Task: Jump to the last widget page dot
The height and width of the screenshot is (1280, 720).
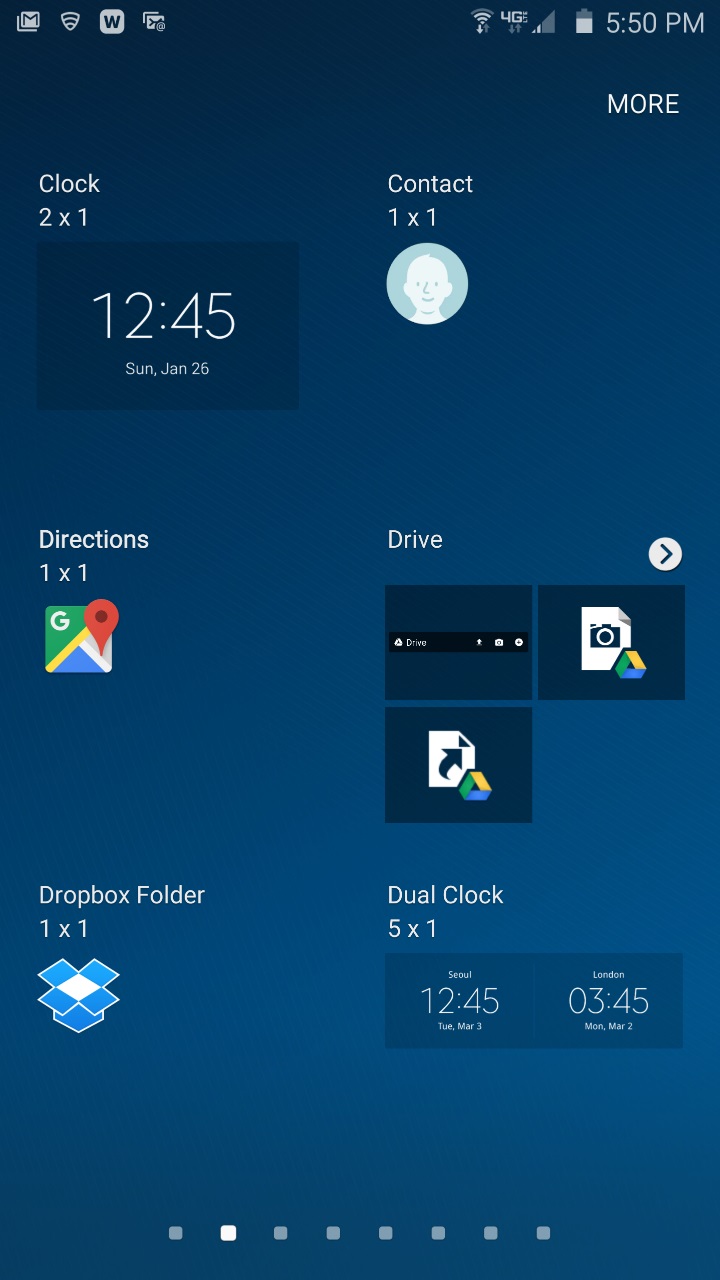Action: pyautogui.click(x=543, y=1233)
